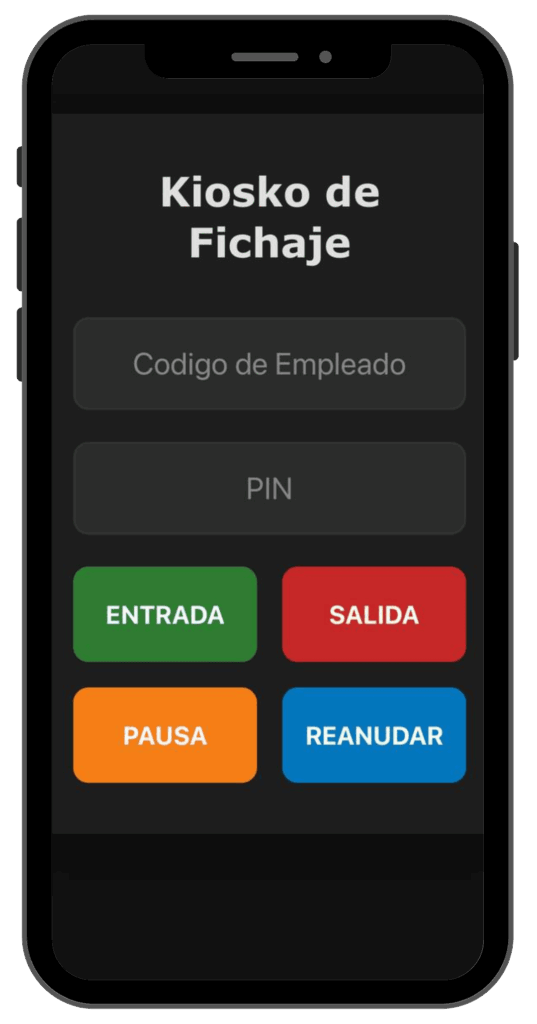Tap the green ENTRADA button

point(165,615)
